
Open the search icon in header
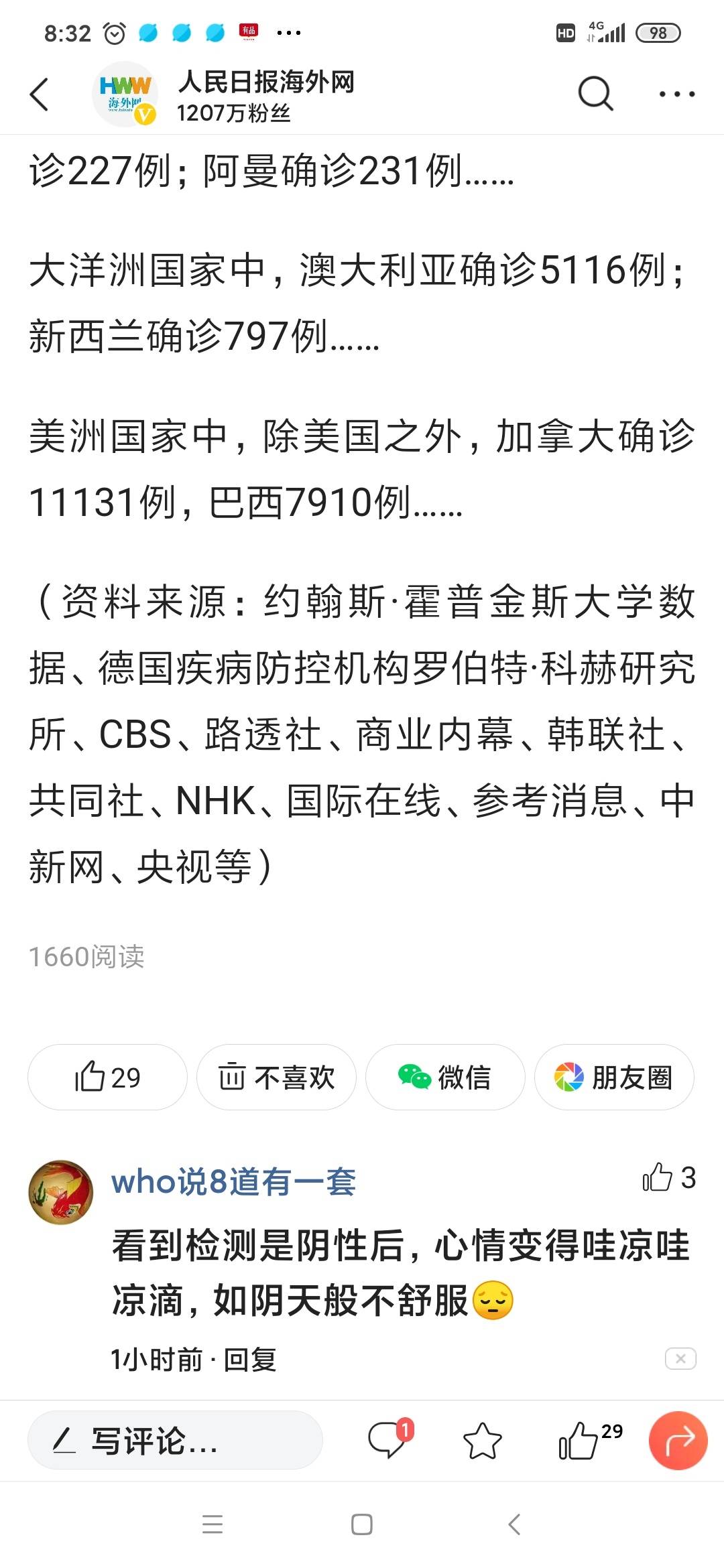coord(595,94)
